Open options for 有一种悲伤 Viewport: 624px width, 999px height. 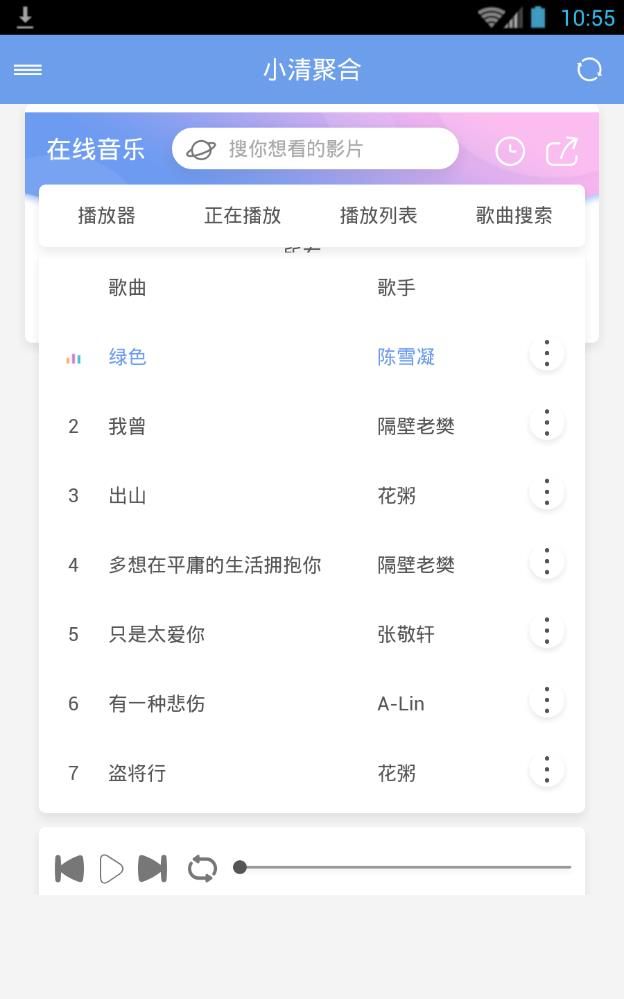point(547,701)
